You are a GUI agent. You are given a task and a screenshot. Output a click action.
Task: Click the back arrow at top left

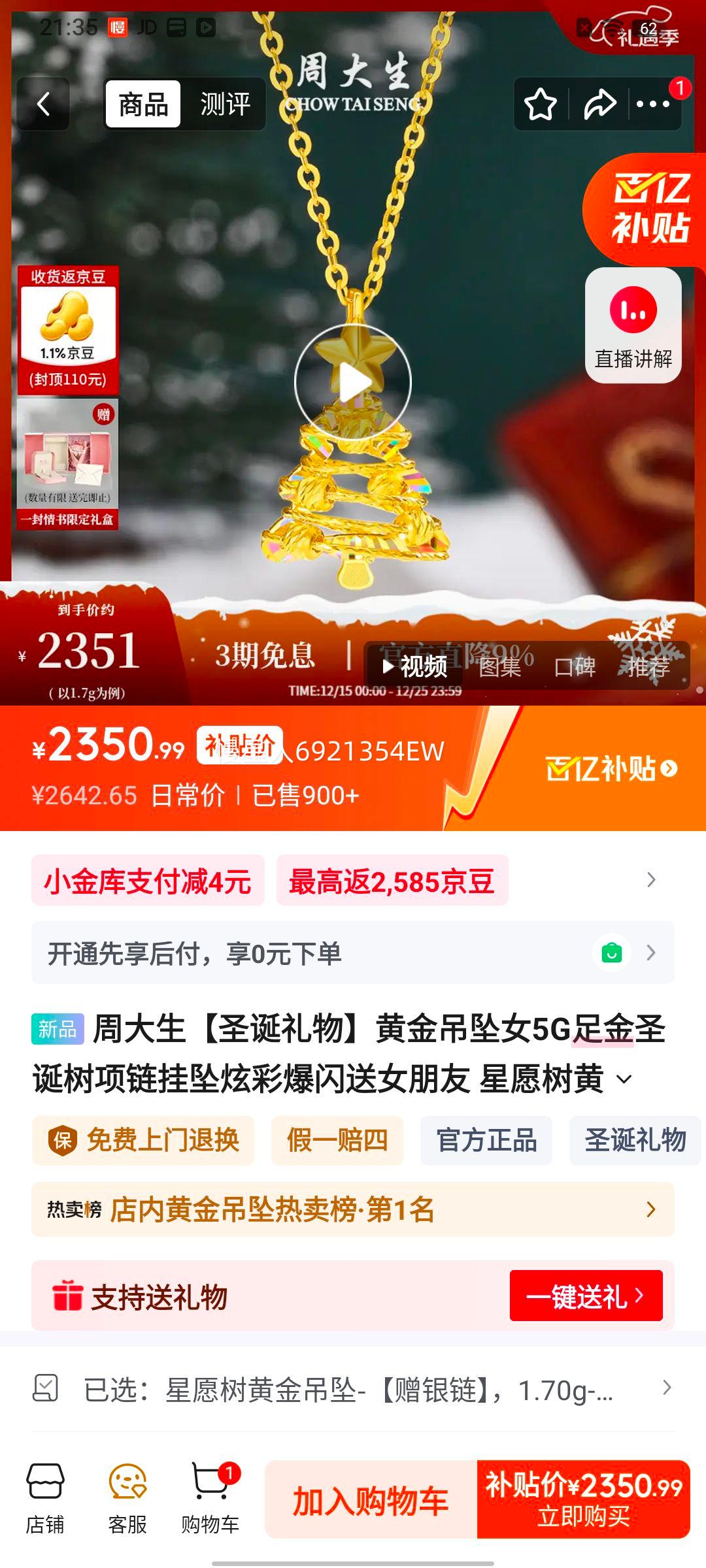(x=44, y=104)
